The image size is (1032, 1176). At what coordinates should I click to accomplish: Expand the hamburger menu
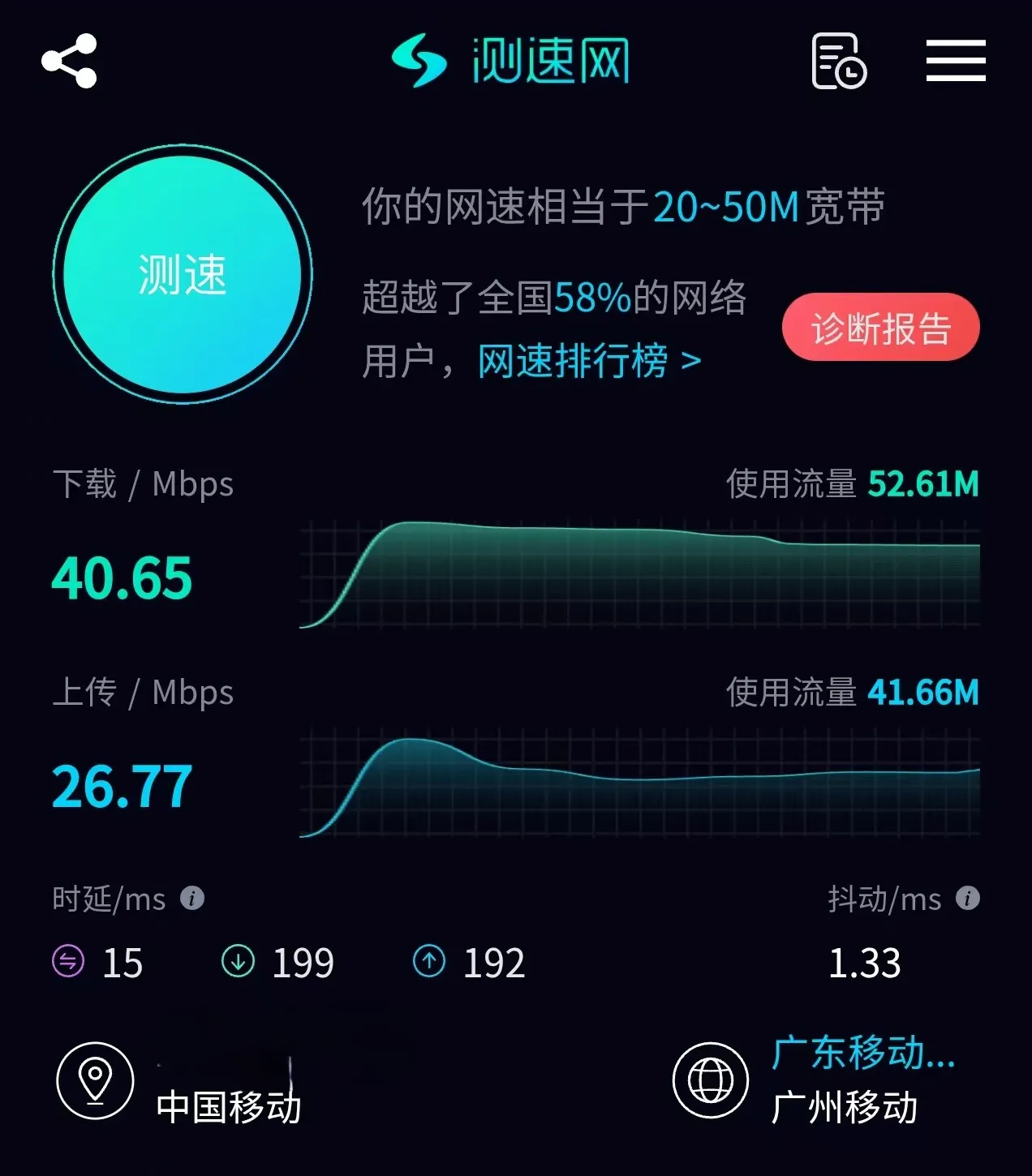click(x=956, y=61)
